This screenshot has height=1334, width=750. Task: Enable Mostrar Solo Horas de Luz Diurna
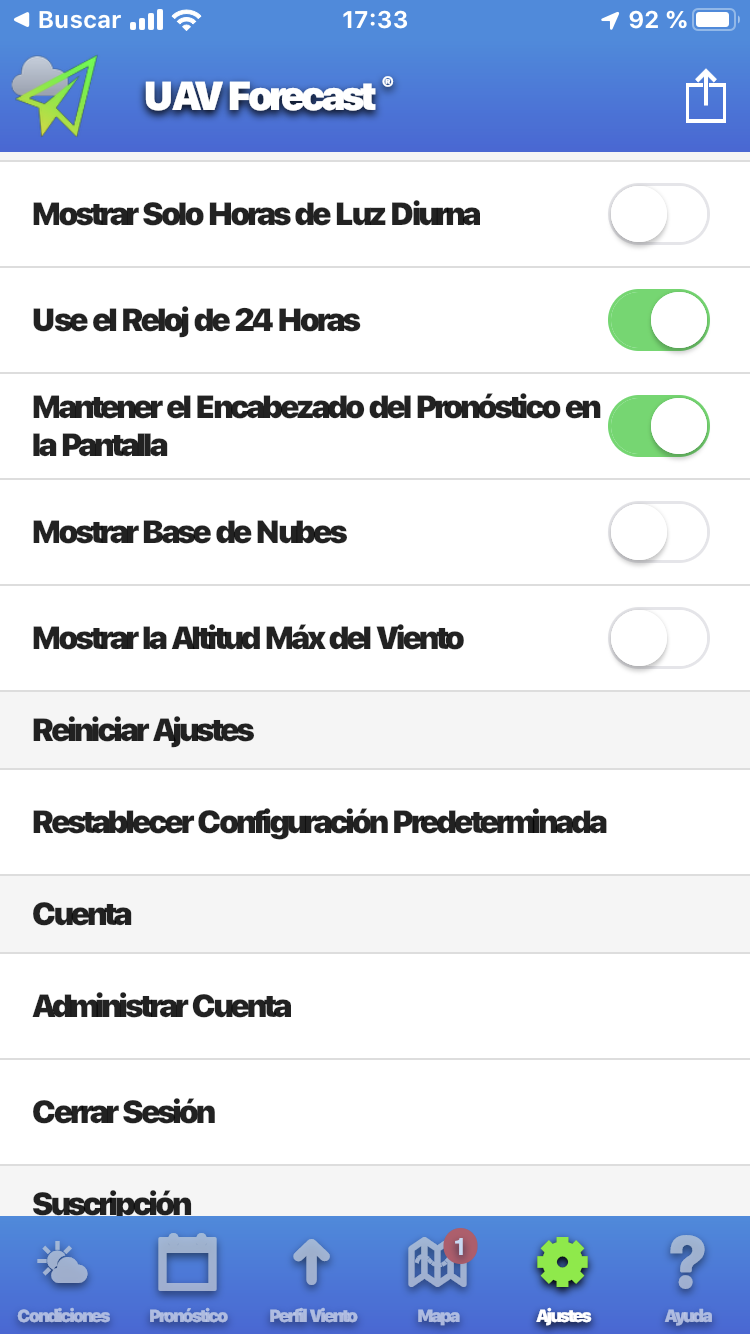click(x=658, y=214)
